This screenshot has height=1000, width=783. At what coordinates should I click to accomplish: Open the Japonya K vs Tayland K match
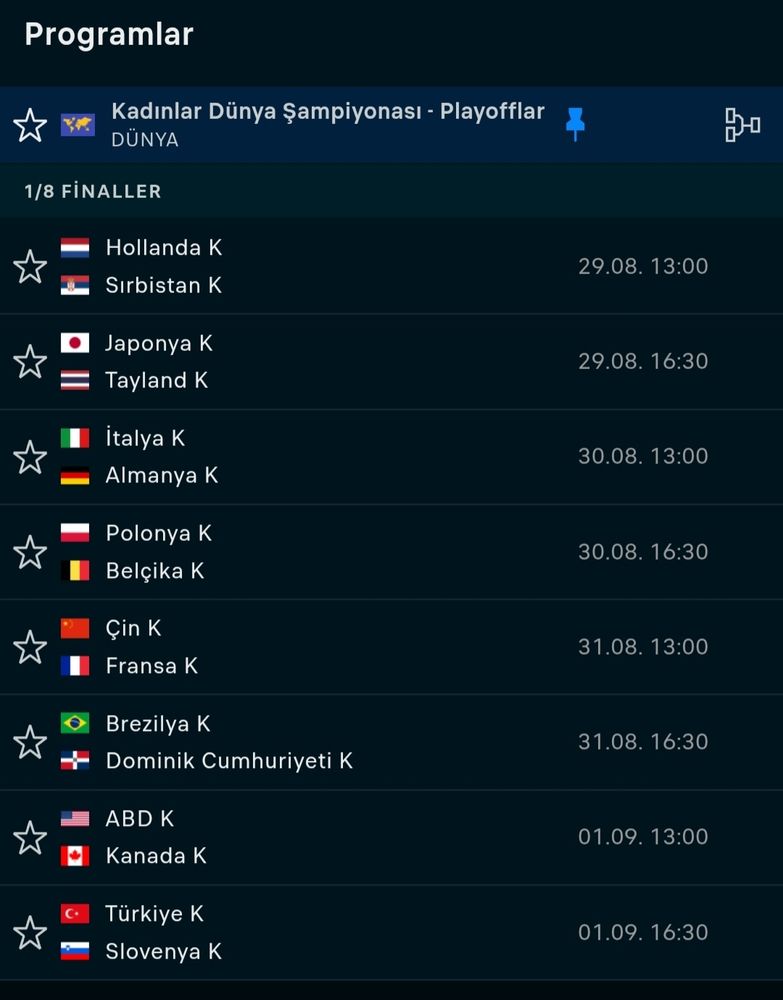[x=392, y=362]
